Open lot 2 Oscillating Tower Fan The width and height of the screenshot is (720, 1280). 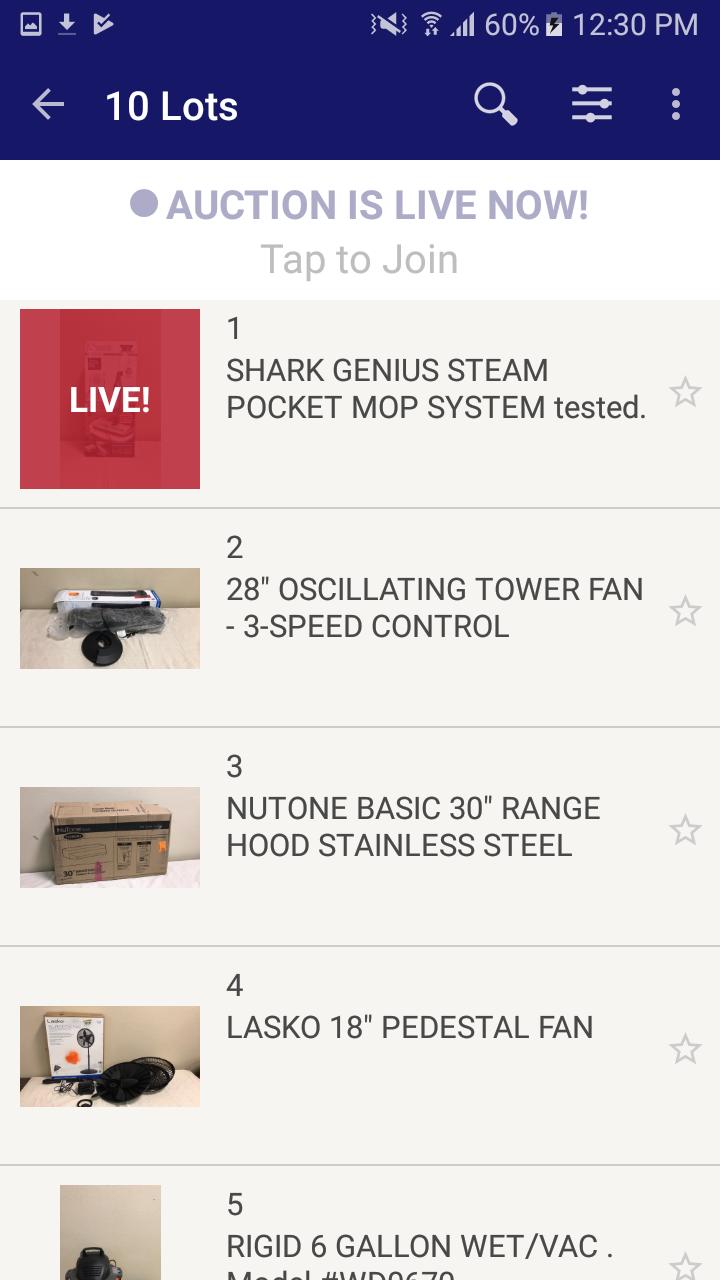click(435, 607)
